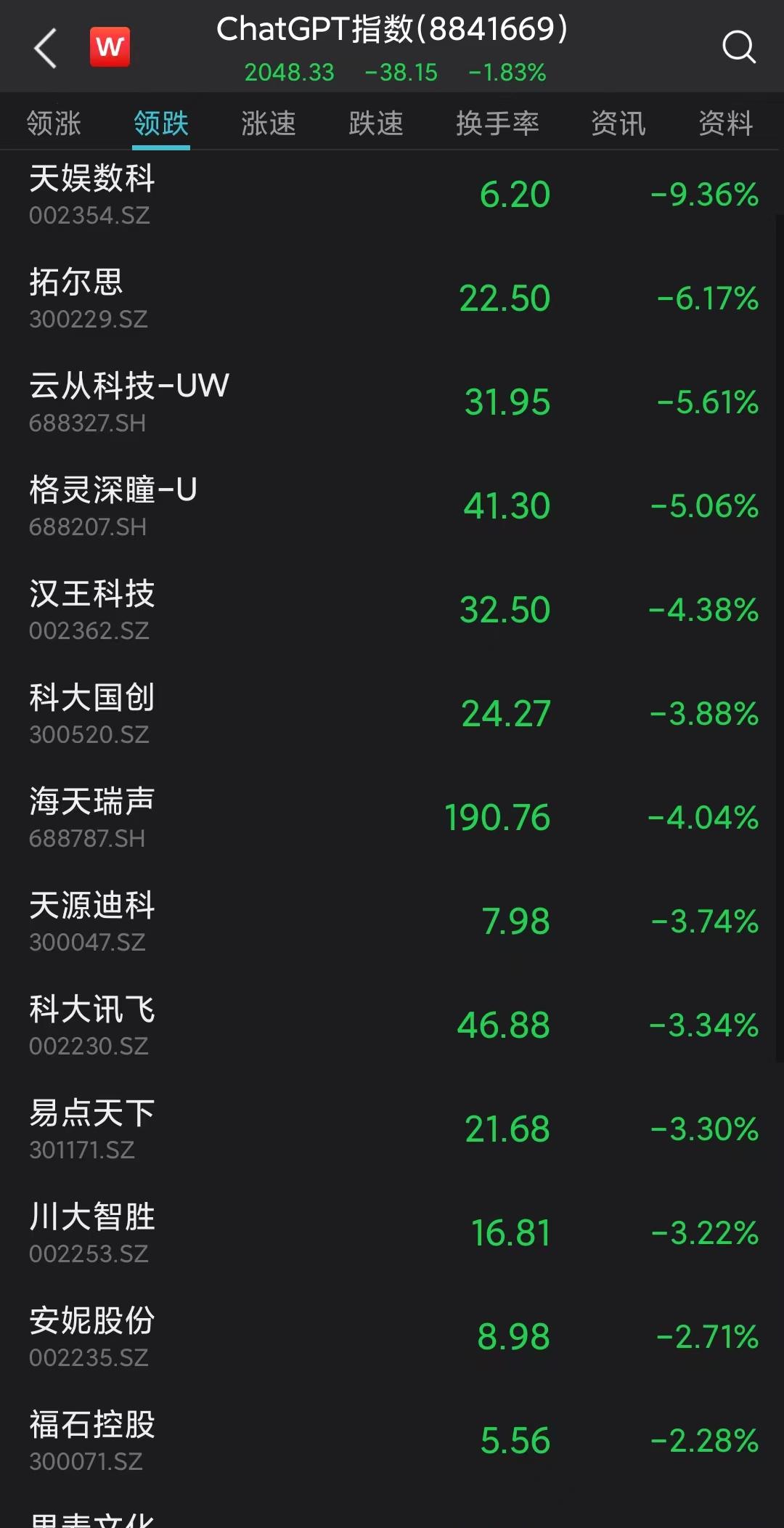Open stock 拓尔思 300229.SZ
Image resolution: width=784 pixels, height=1528 pixels.
tap(392, 298)
